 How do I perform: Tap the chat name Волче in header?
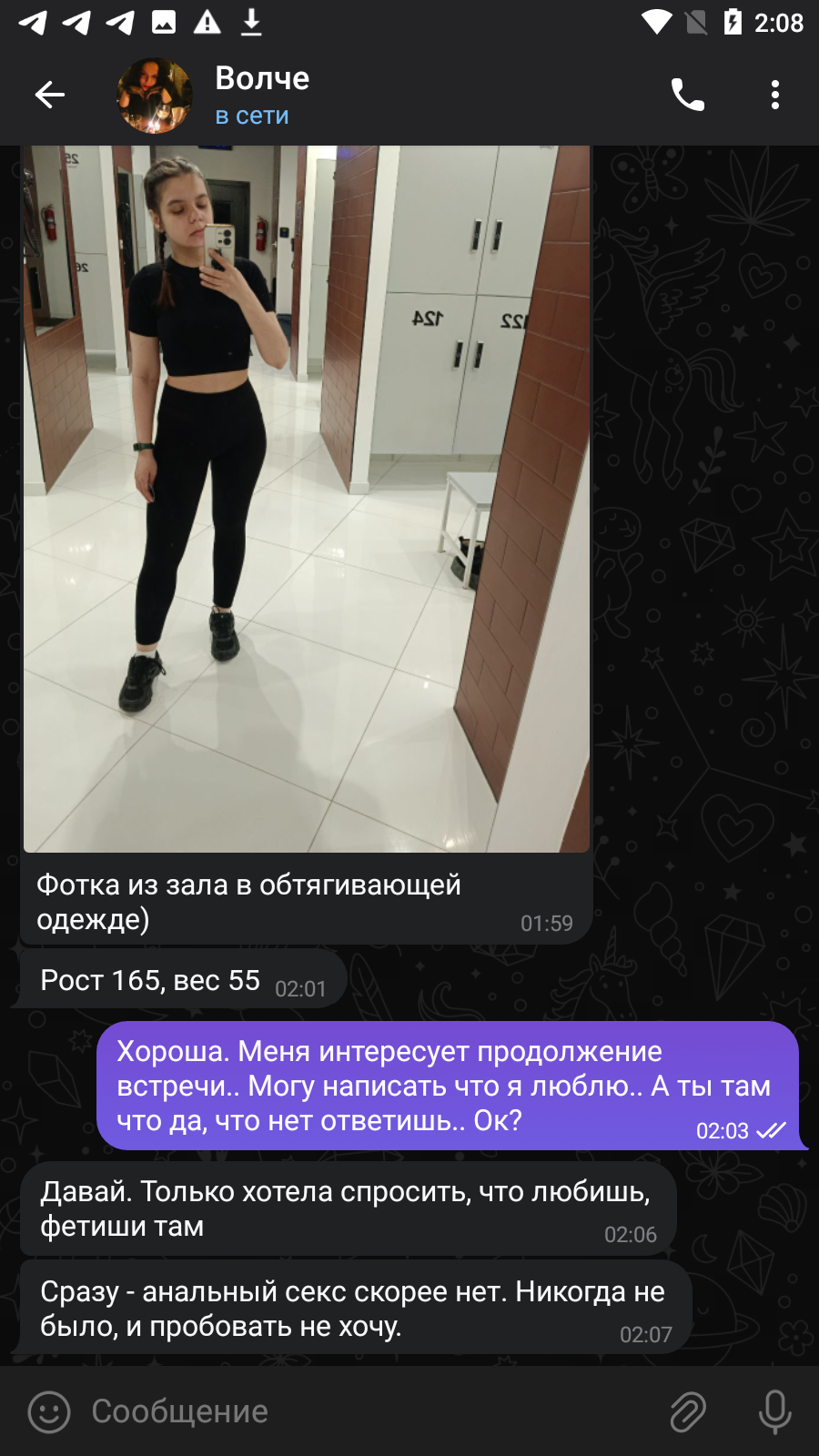coord(262,78)
